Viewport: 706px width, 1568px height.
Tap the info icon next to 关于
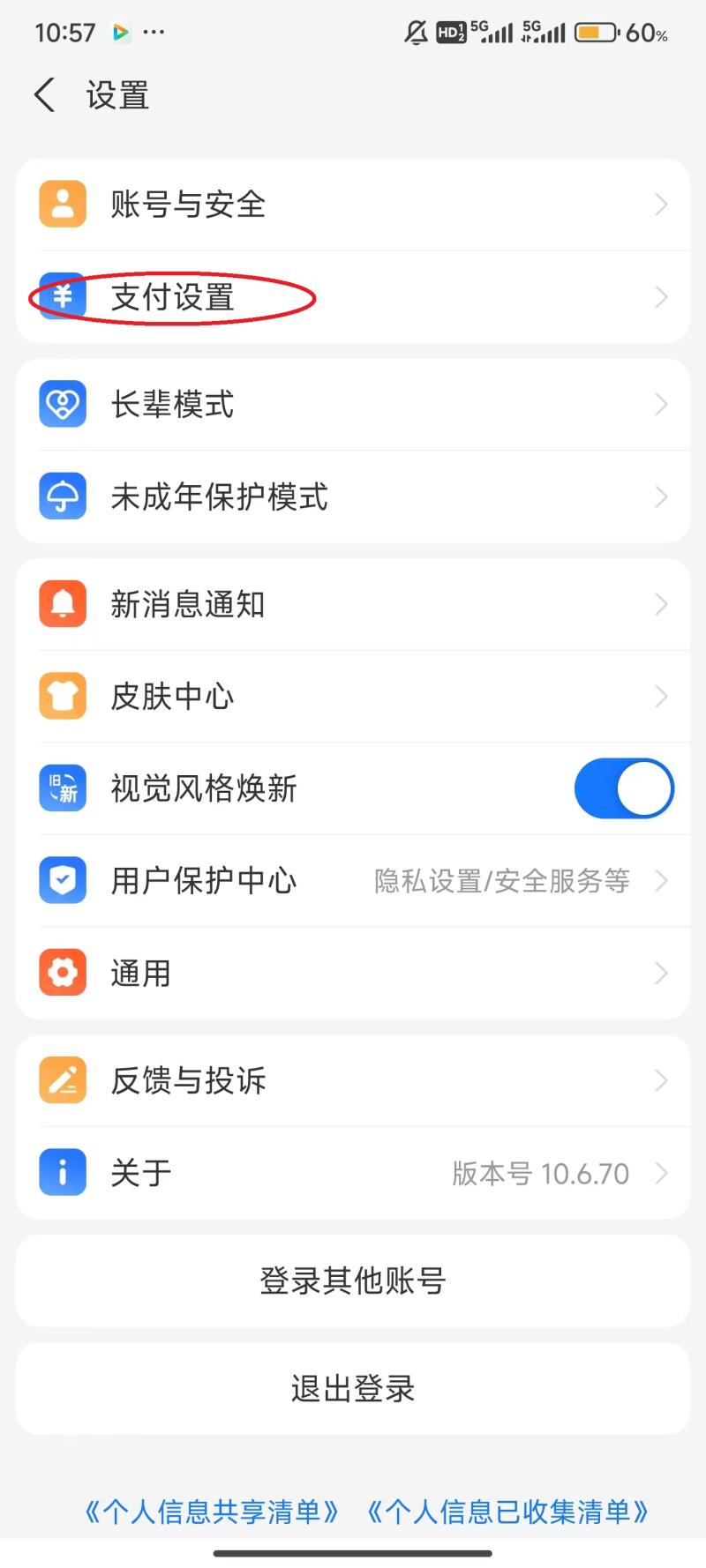click(x=62, y=1172)
